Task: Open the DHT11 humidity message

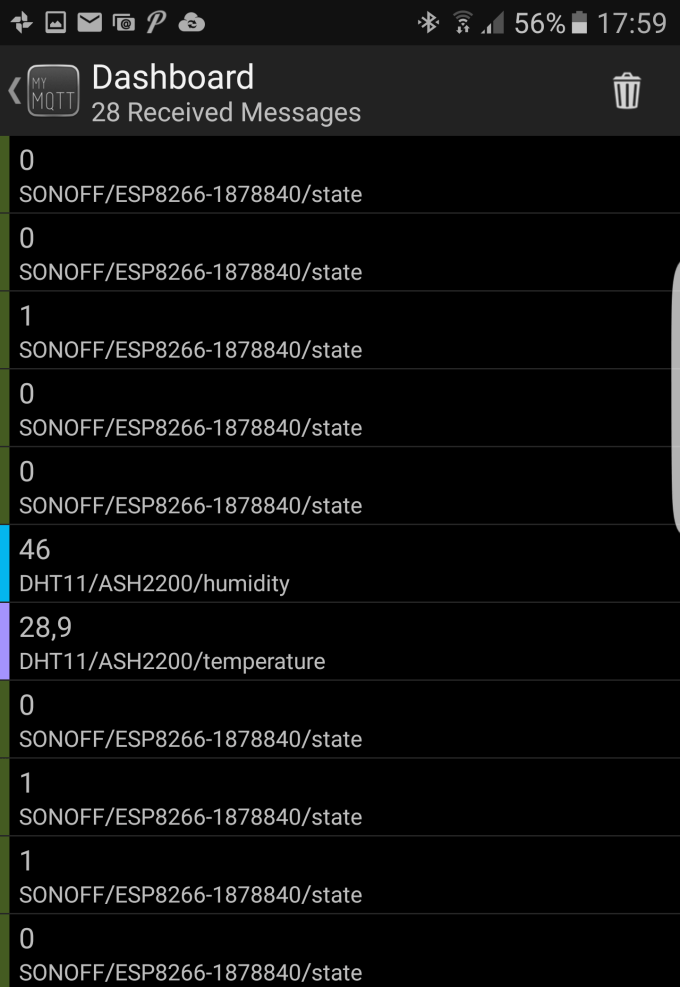Action: (x=340, y=564)
